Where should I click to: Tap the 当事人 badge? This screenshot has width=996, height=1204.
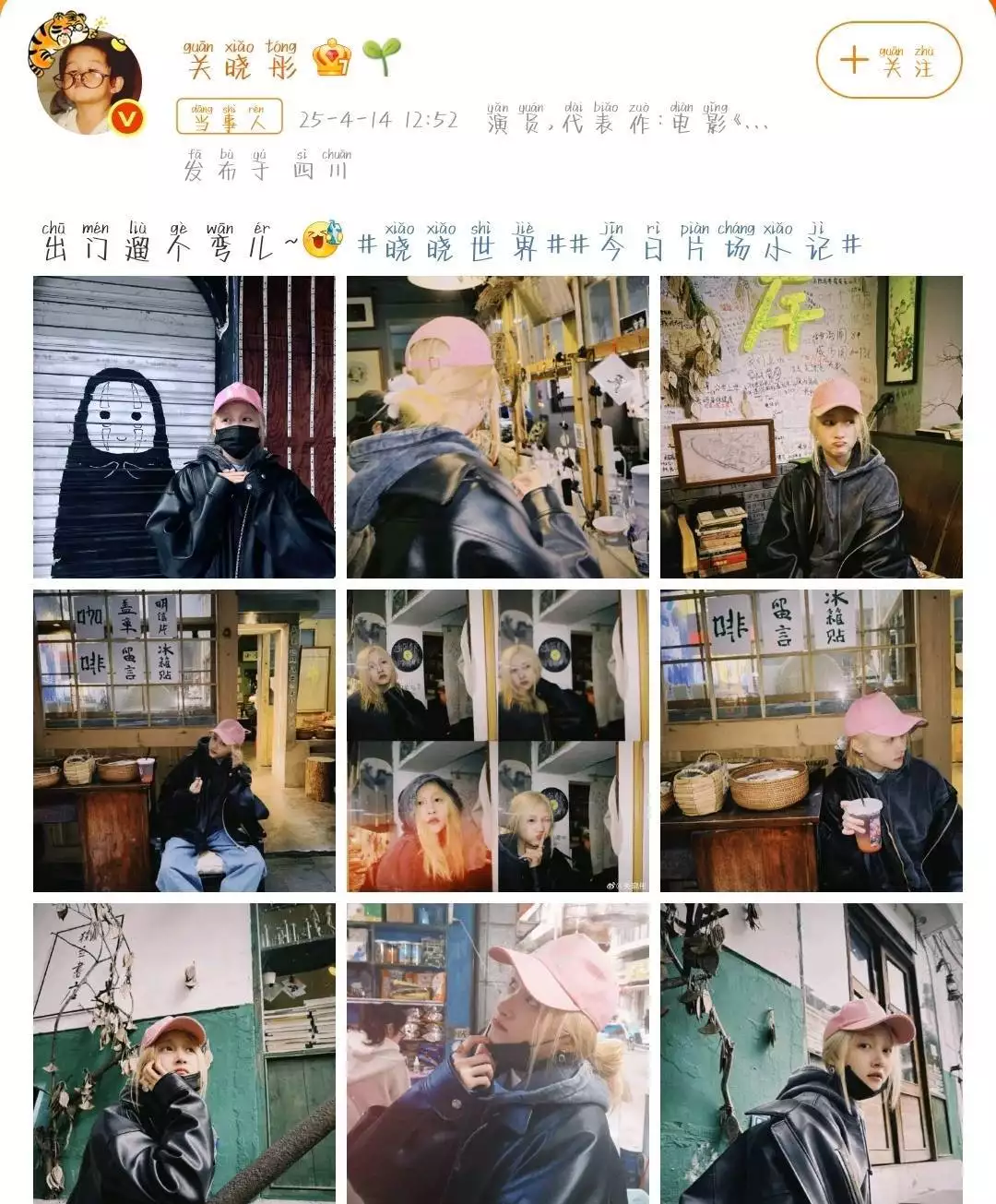click(x=229, y=119)
